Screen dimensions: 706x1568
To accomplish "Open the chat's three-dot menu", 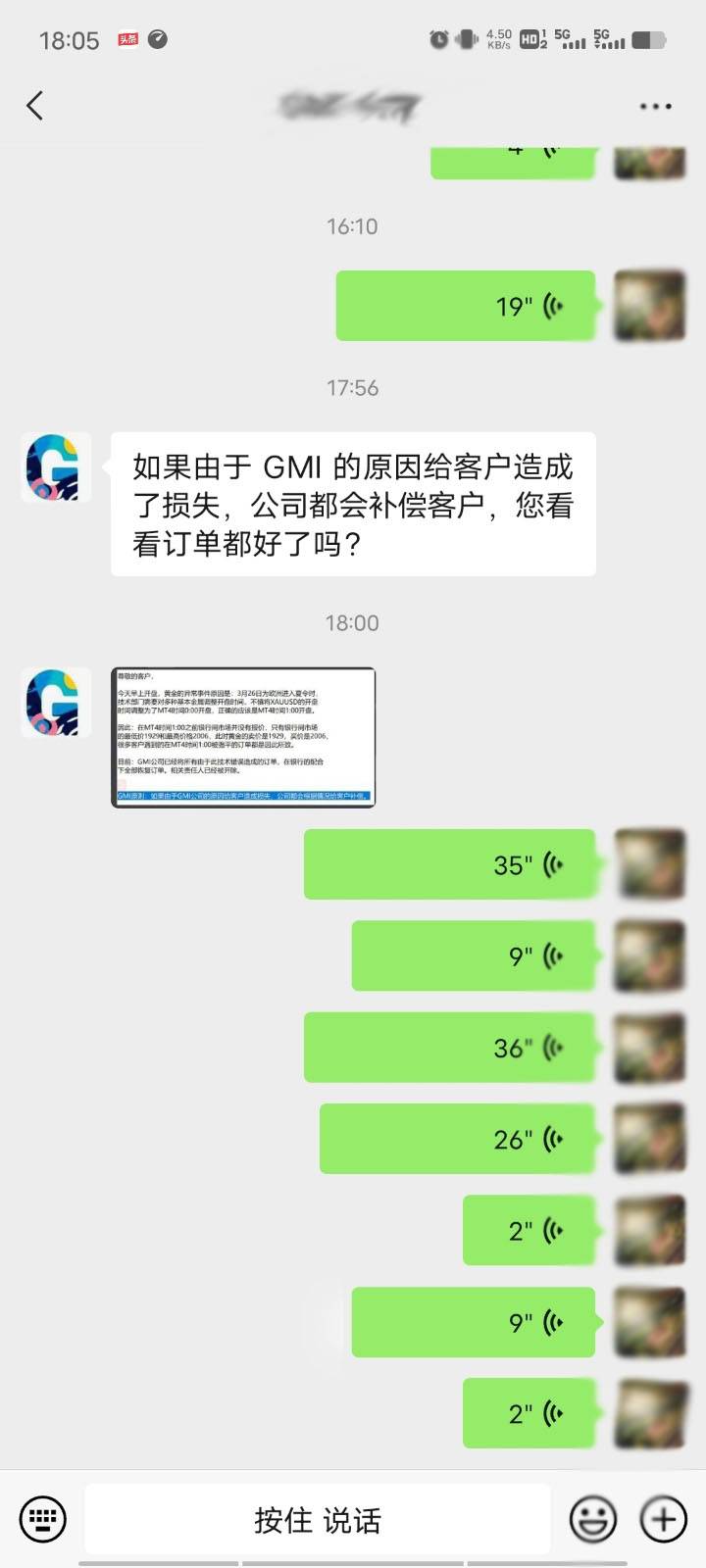I will [655, 106].
